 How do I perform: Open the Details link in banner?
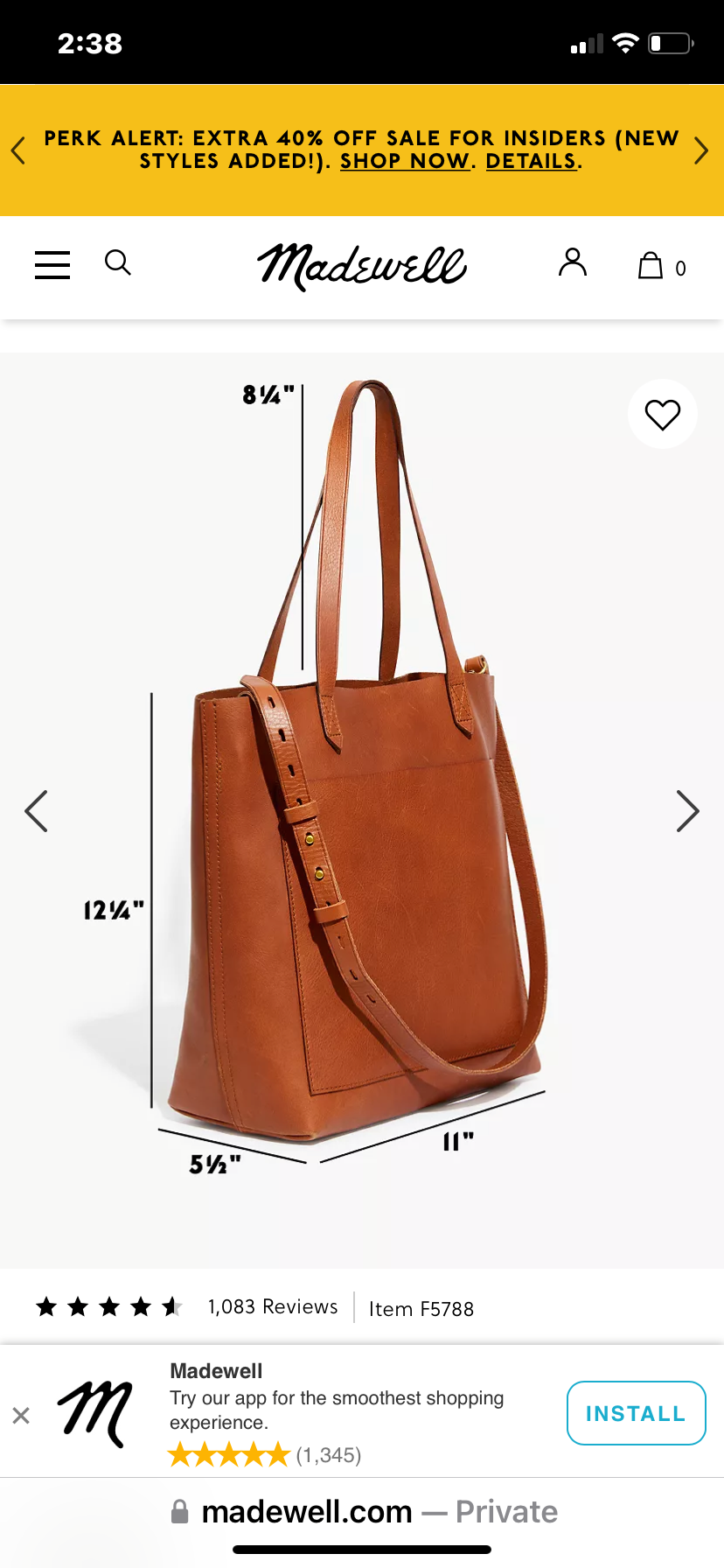coord(531,162)
